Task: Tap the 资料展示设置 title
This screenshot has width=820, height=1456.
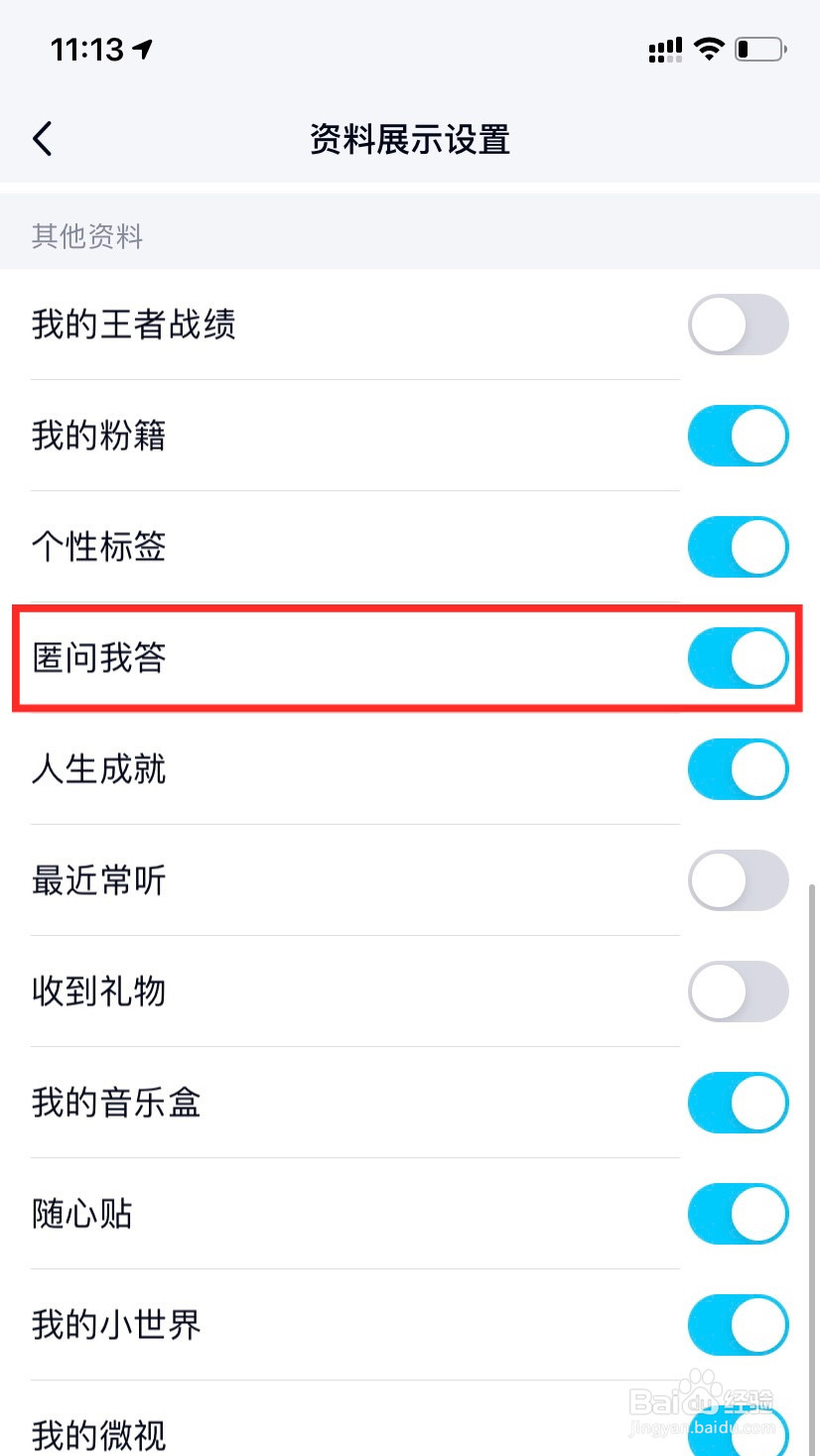Action: (x=410, y=139)
